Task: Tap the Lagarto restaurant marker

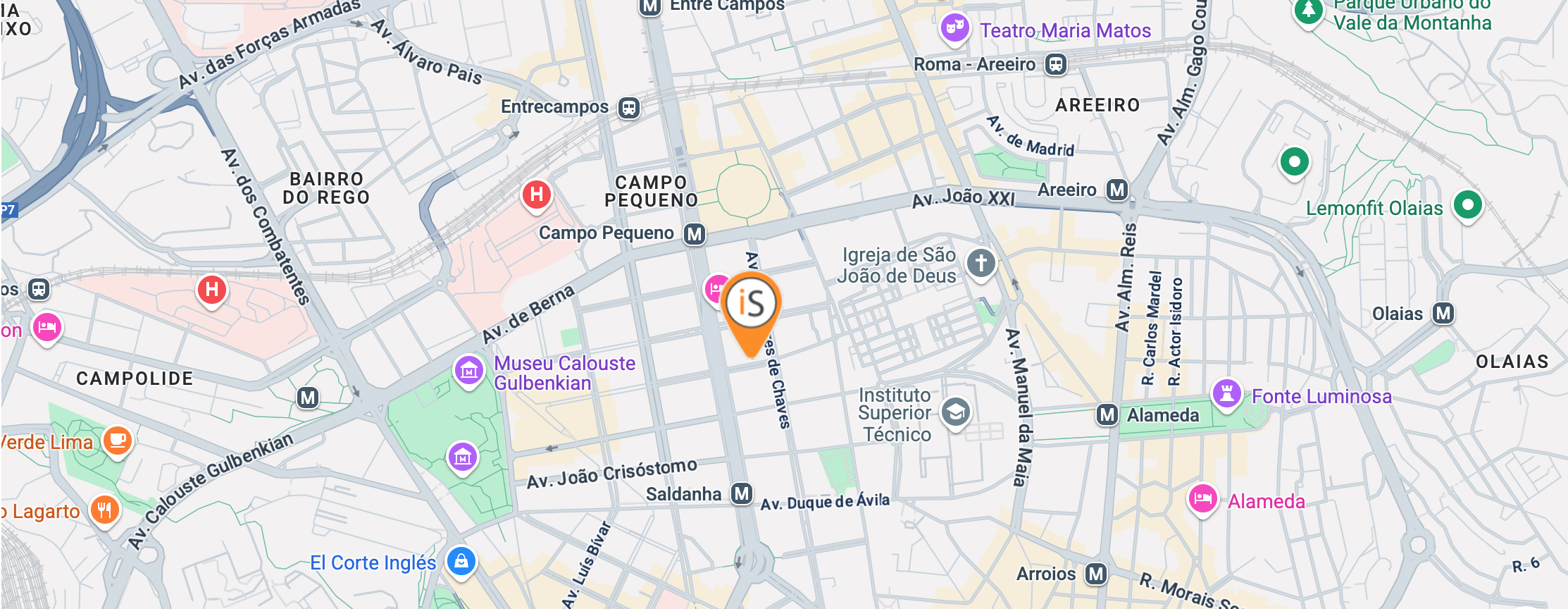Action: point(104,510)
